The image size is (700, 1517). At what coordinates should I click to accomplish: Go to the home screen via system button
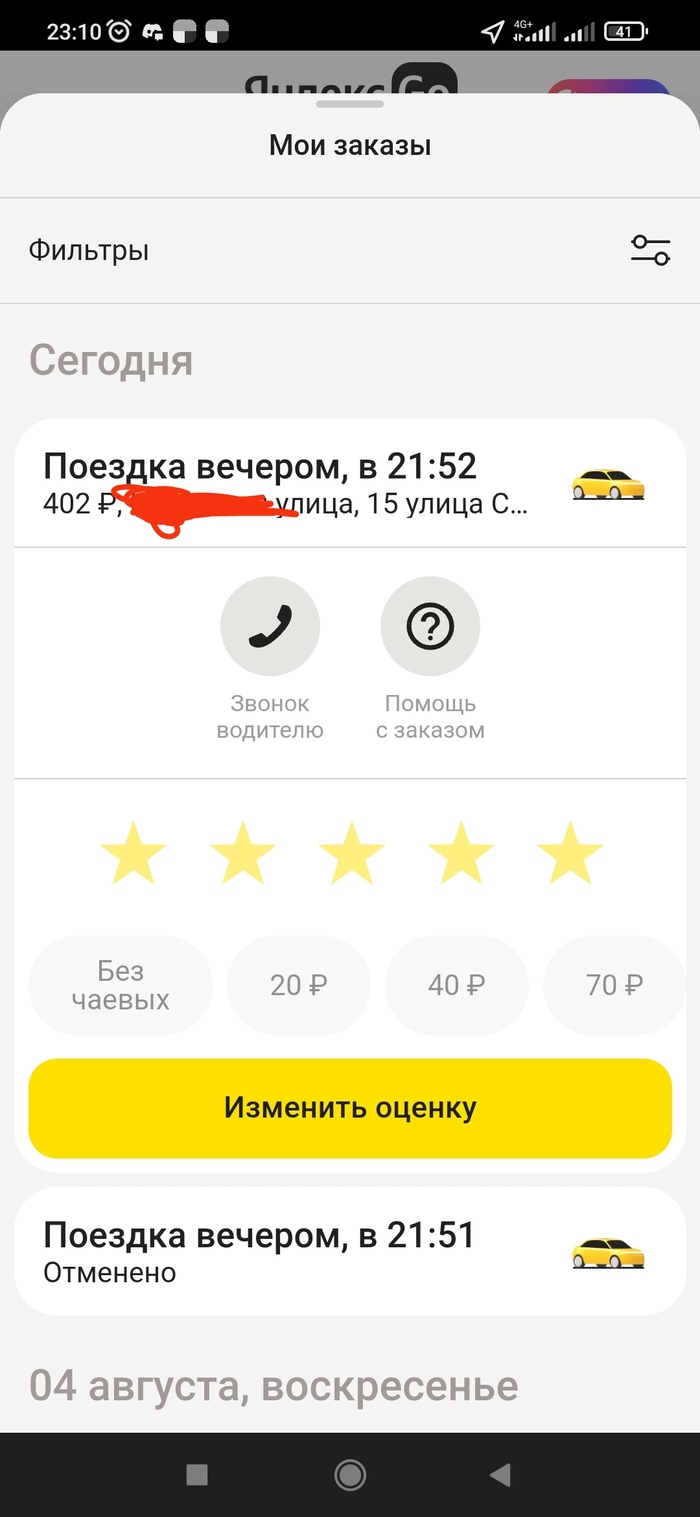(x=350, y=1474)
